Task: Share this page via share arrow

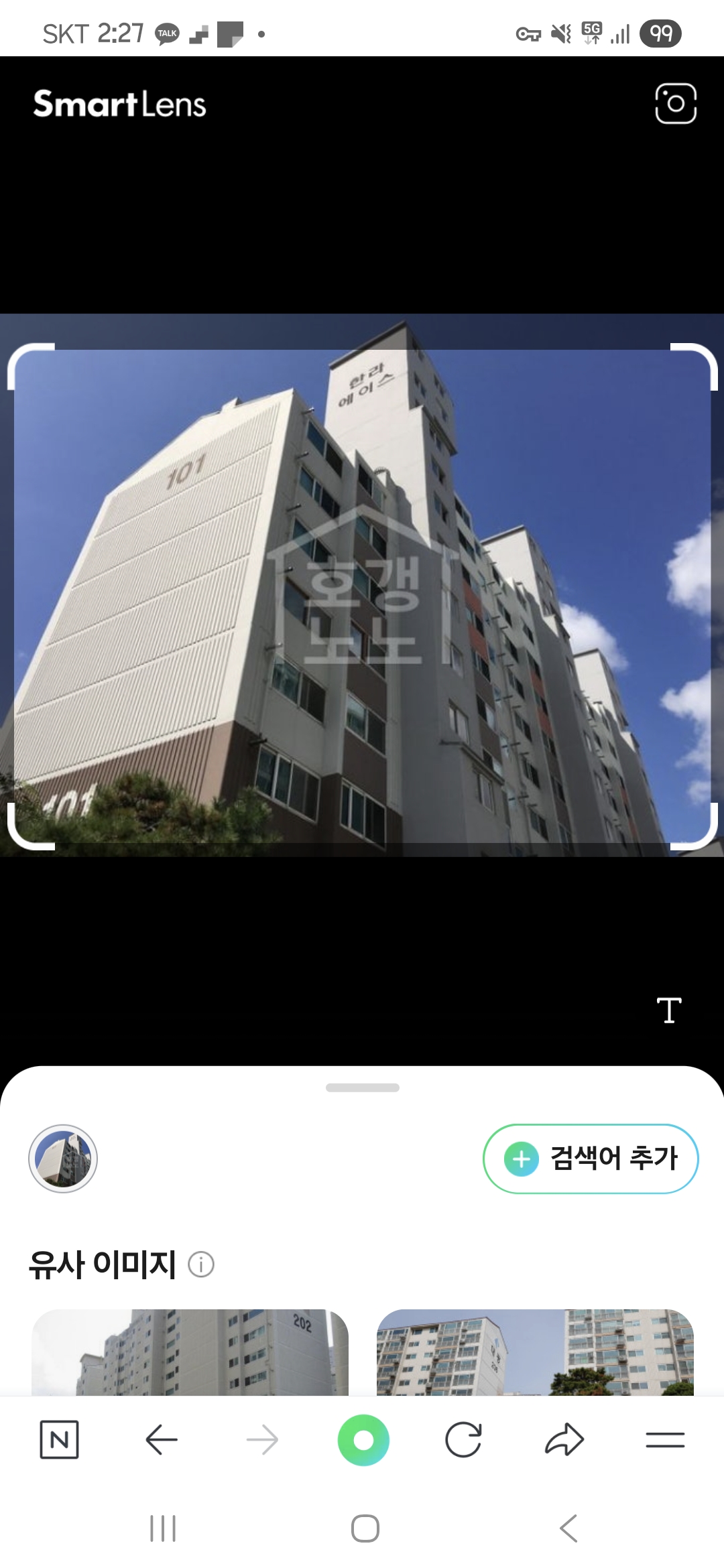Action: (x=564, y=1439)
